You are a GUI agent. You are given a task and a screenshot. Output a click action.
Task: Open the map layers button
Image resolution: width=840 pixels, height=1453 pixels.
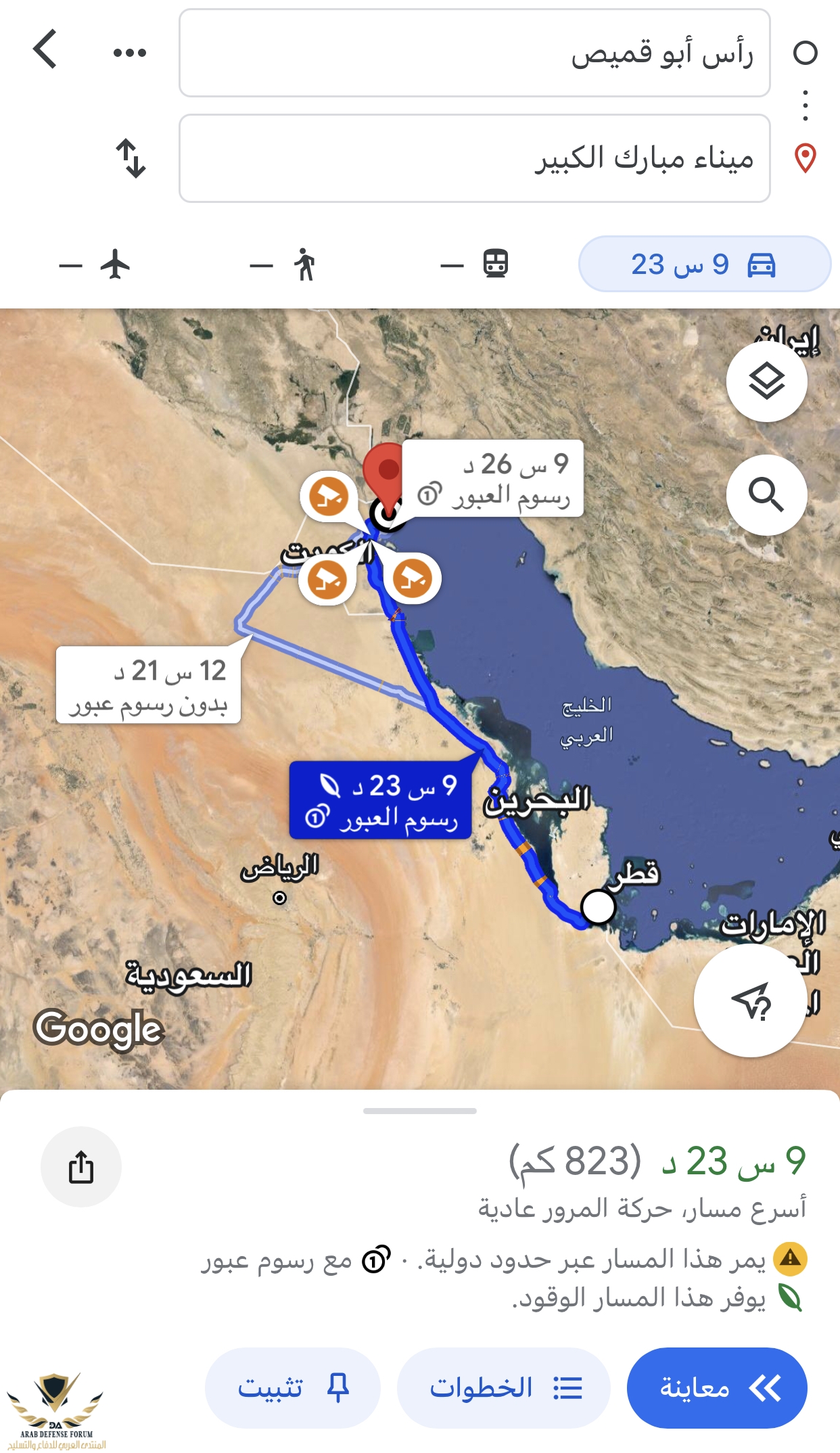[x=766, y=382]
